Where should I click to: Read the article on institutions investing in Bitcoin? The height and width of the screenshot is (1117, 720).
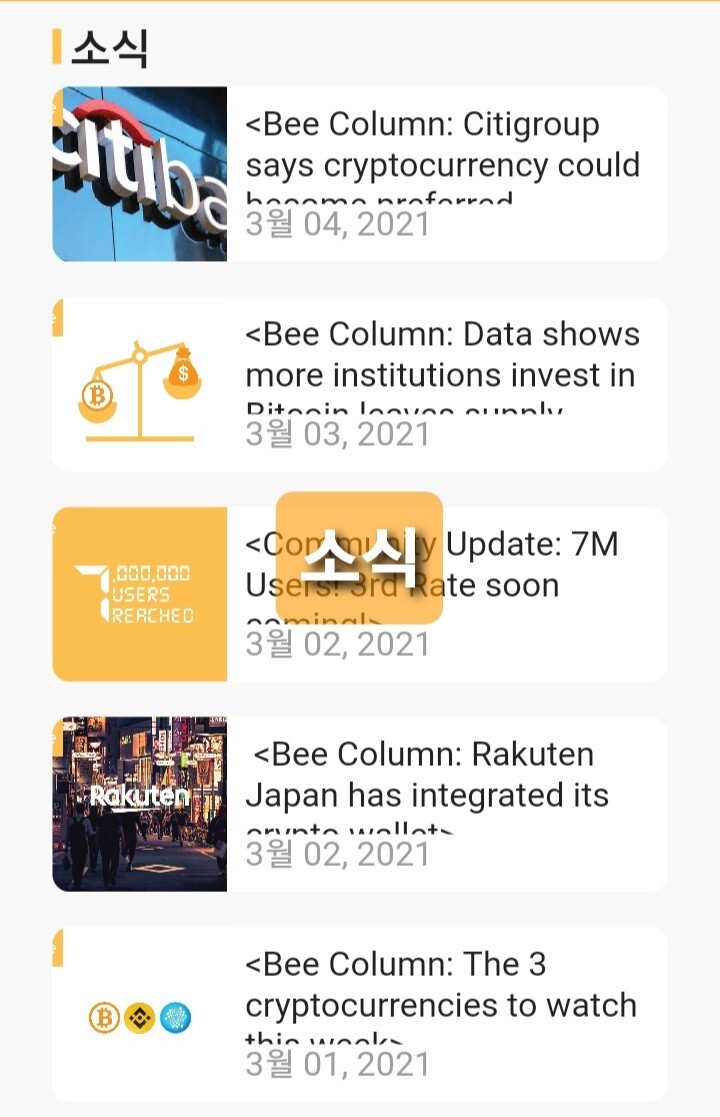[442, 356]
